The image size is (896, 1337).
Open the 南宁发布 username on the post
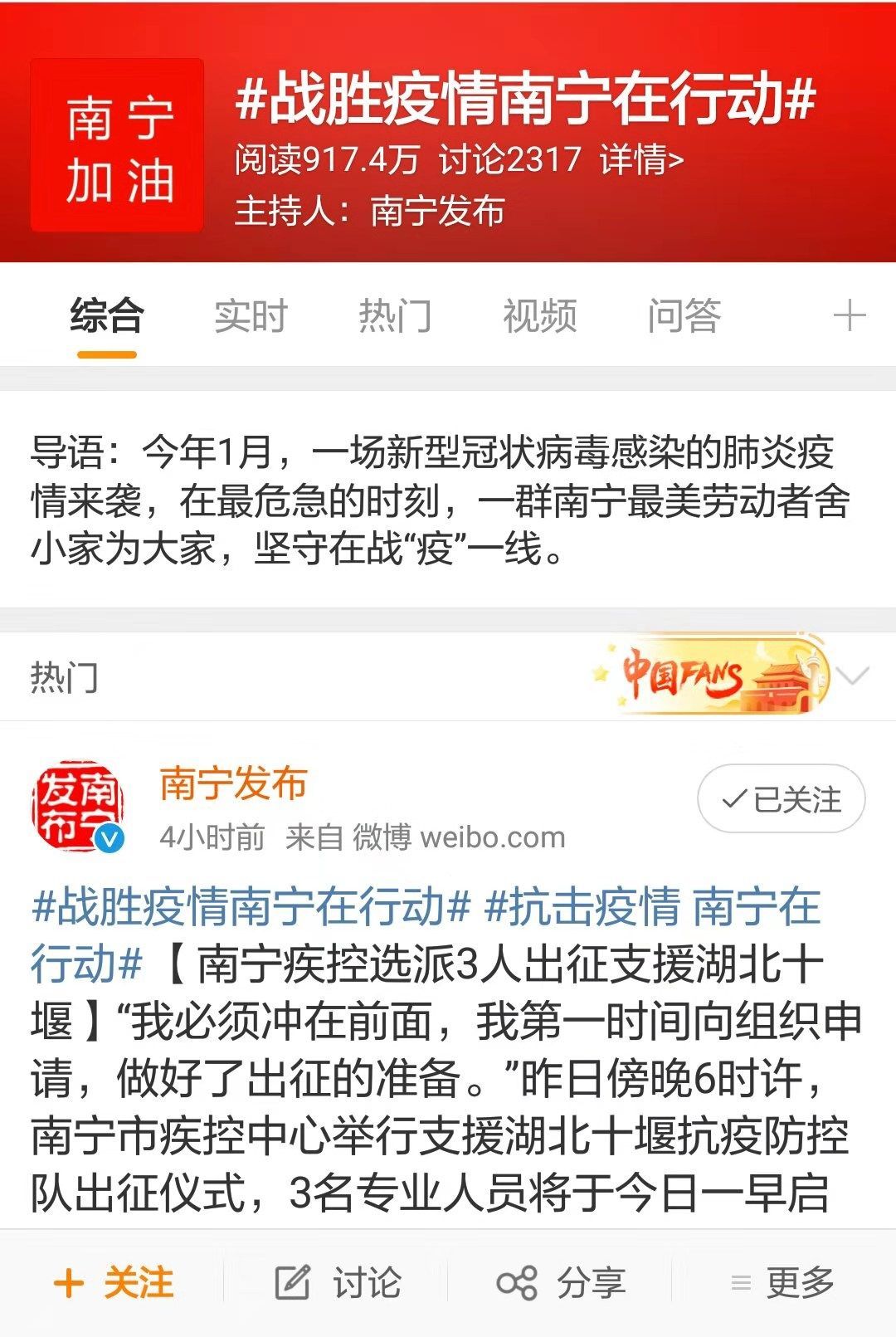[233, 783]
